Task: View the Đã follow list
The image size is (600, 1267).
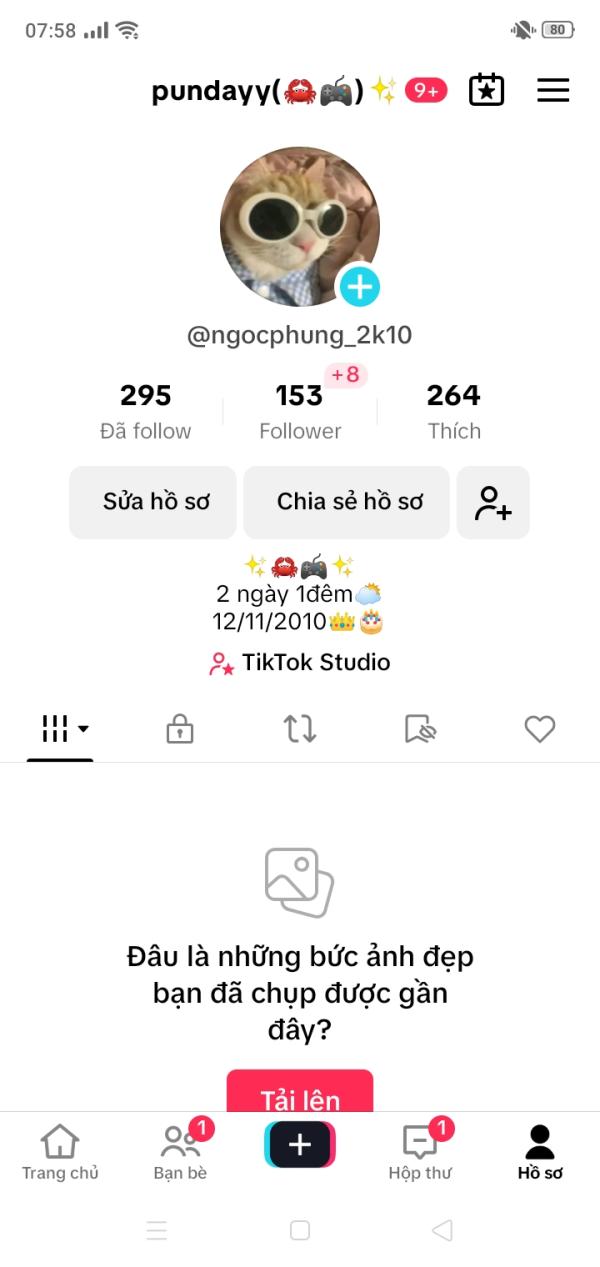Action: 146,411
